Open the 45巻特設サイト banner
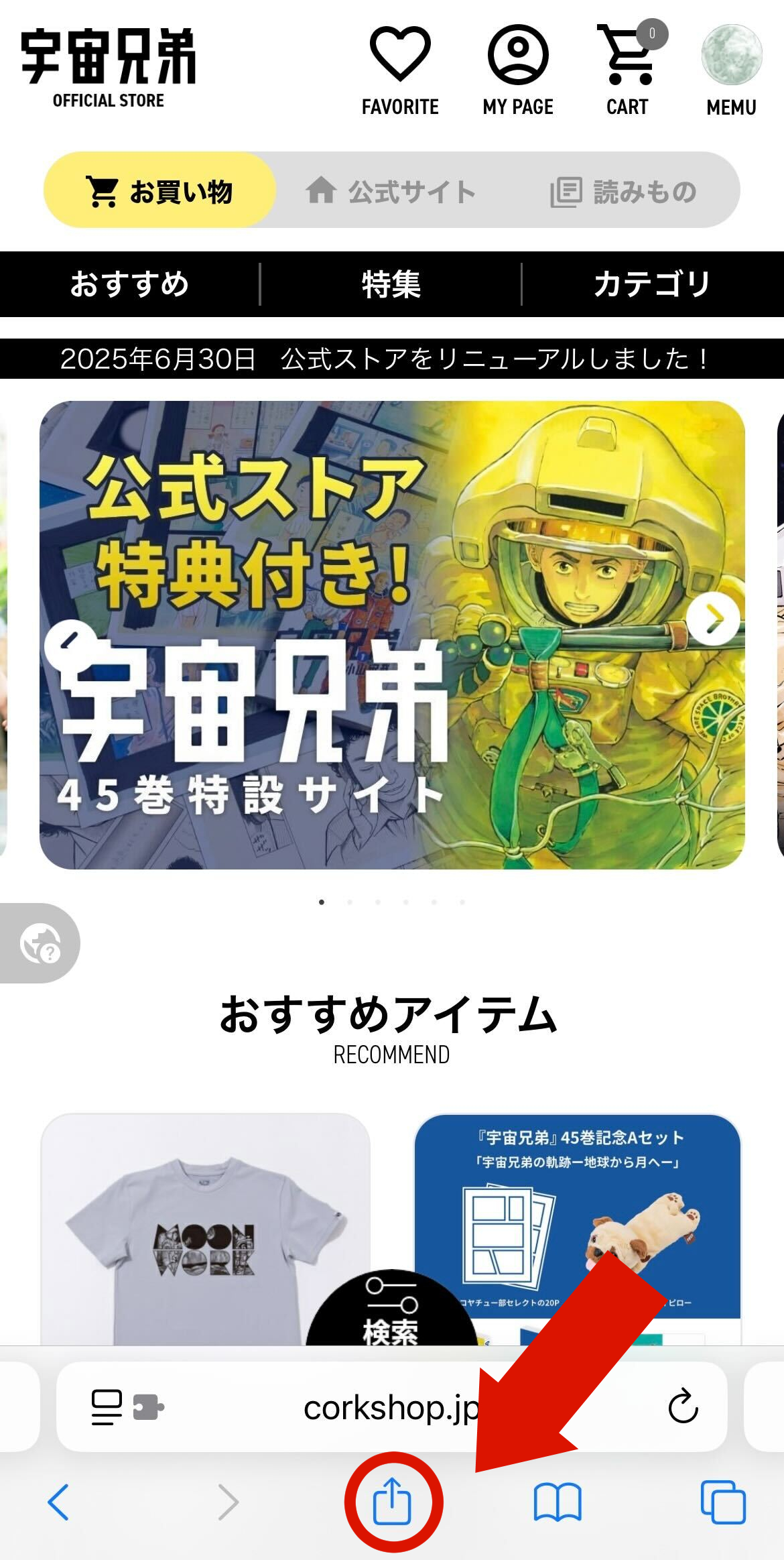784x1560 pixels. [x=392, y=635]
